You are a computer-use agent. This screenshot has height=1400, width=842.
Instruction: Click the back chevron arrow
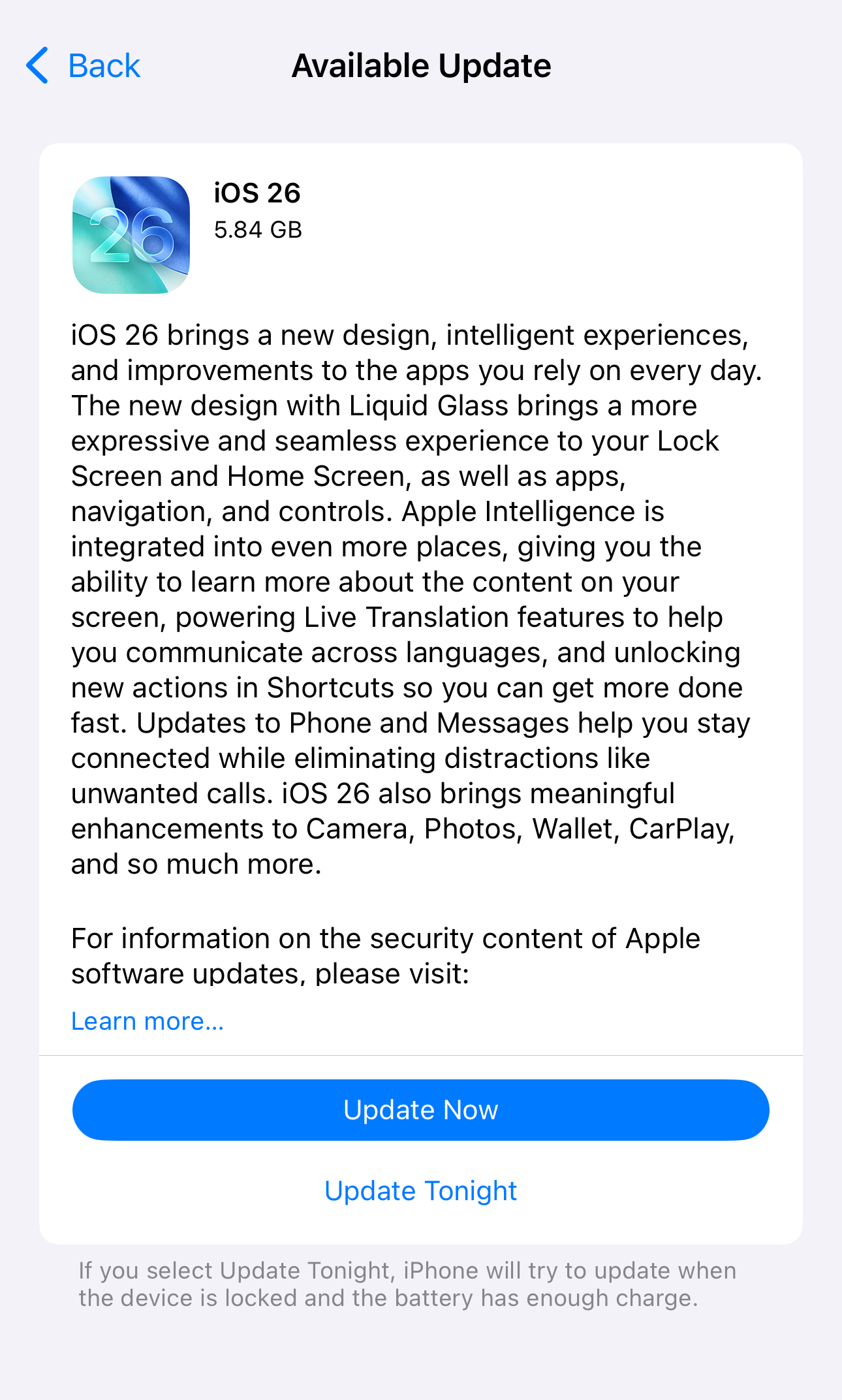click(x=37, y=65)
